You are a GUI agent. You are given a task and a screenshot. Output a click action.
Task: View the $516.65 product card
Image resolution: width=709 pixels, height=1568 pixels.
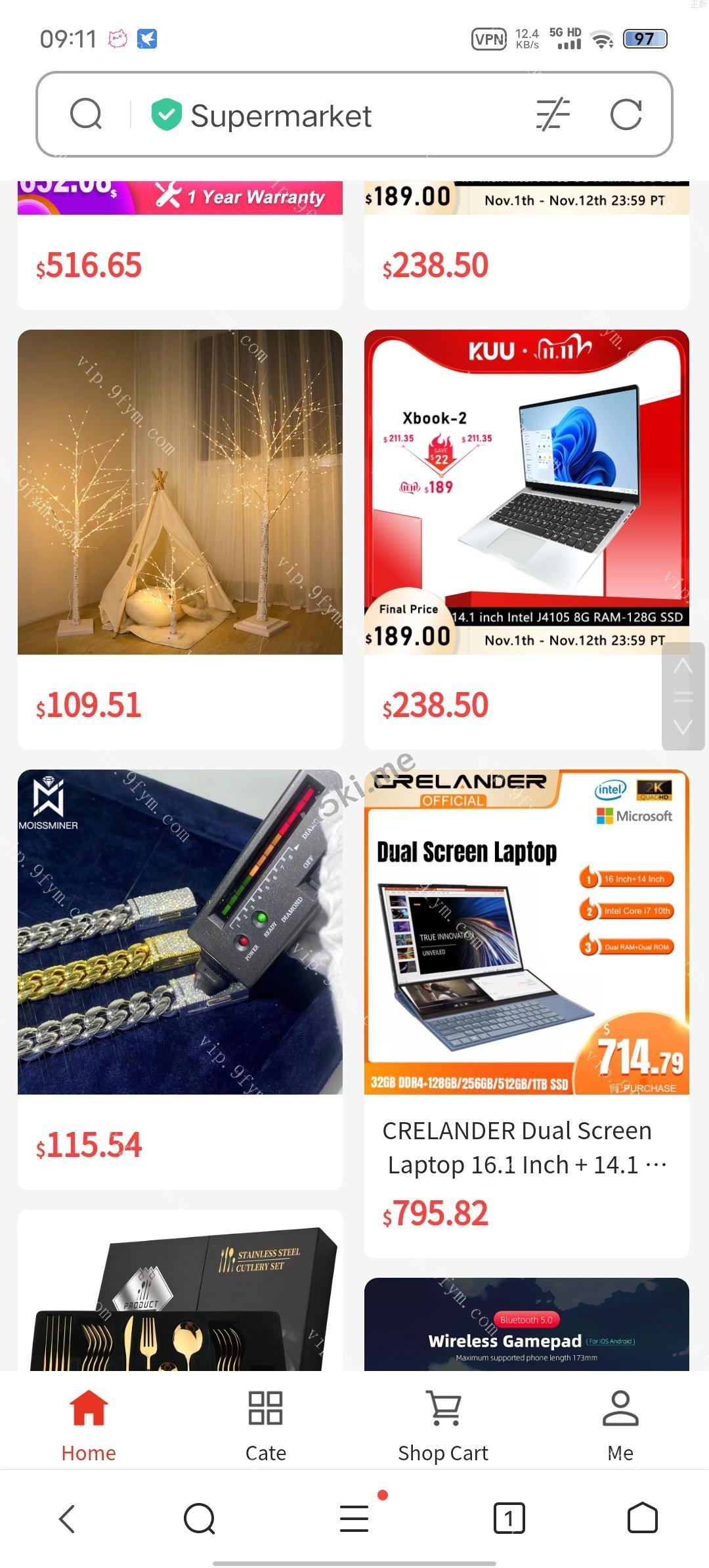click(x=180, y=265)
